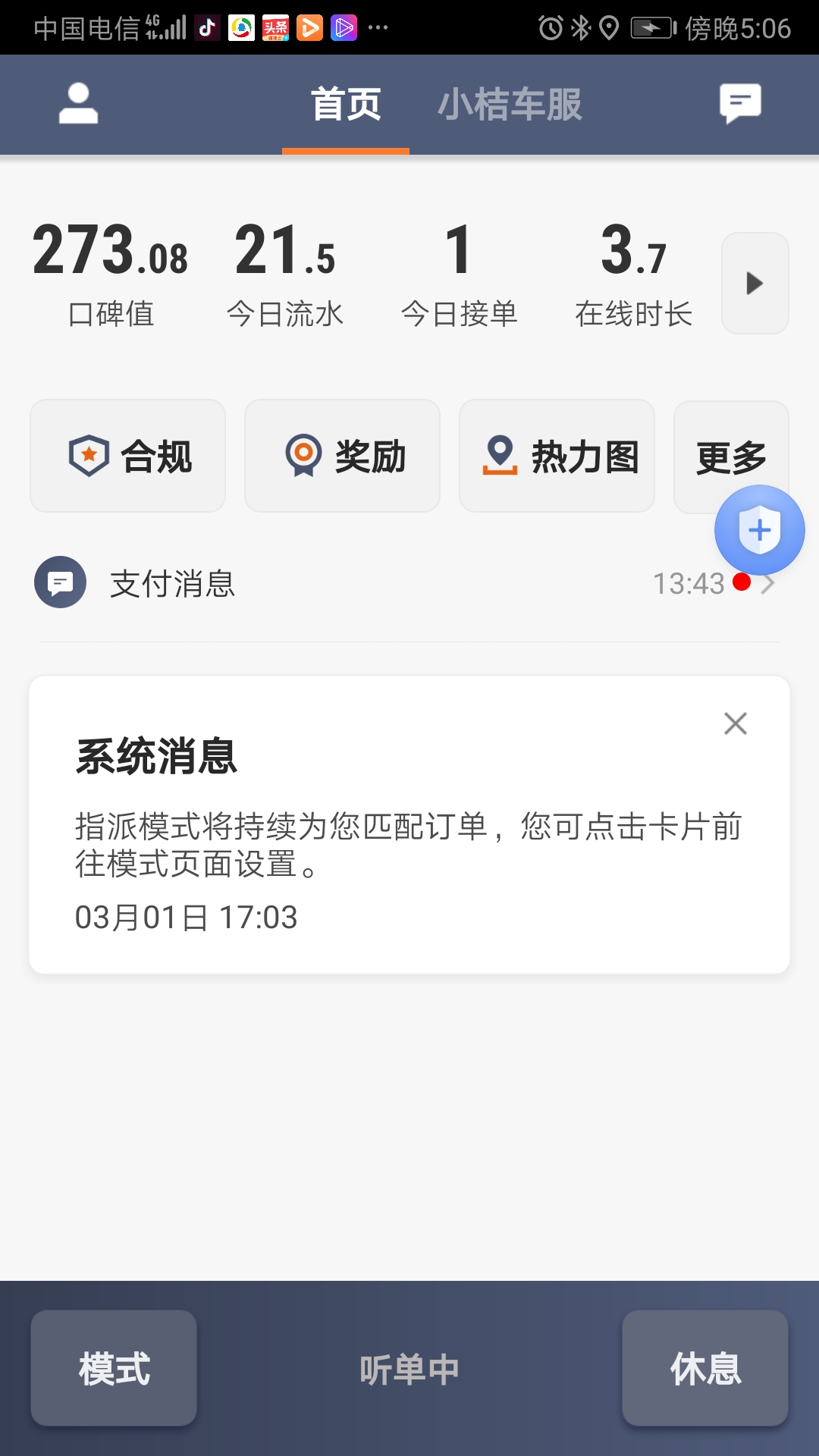
Task: Open the driver profile icon
Action: click(78, 104)
